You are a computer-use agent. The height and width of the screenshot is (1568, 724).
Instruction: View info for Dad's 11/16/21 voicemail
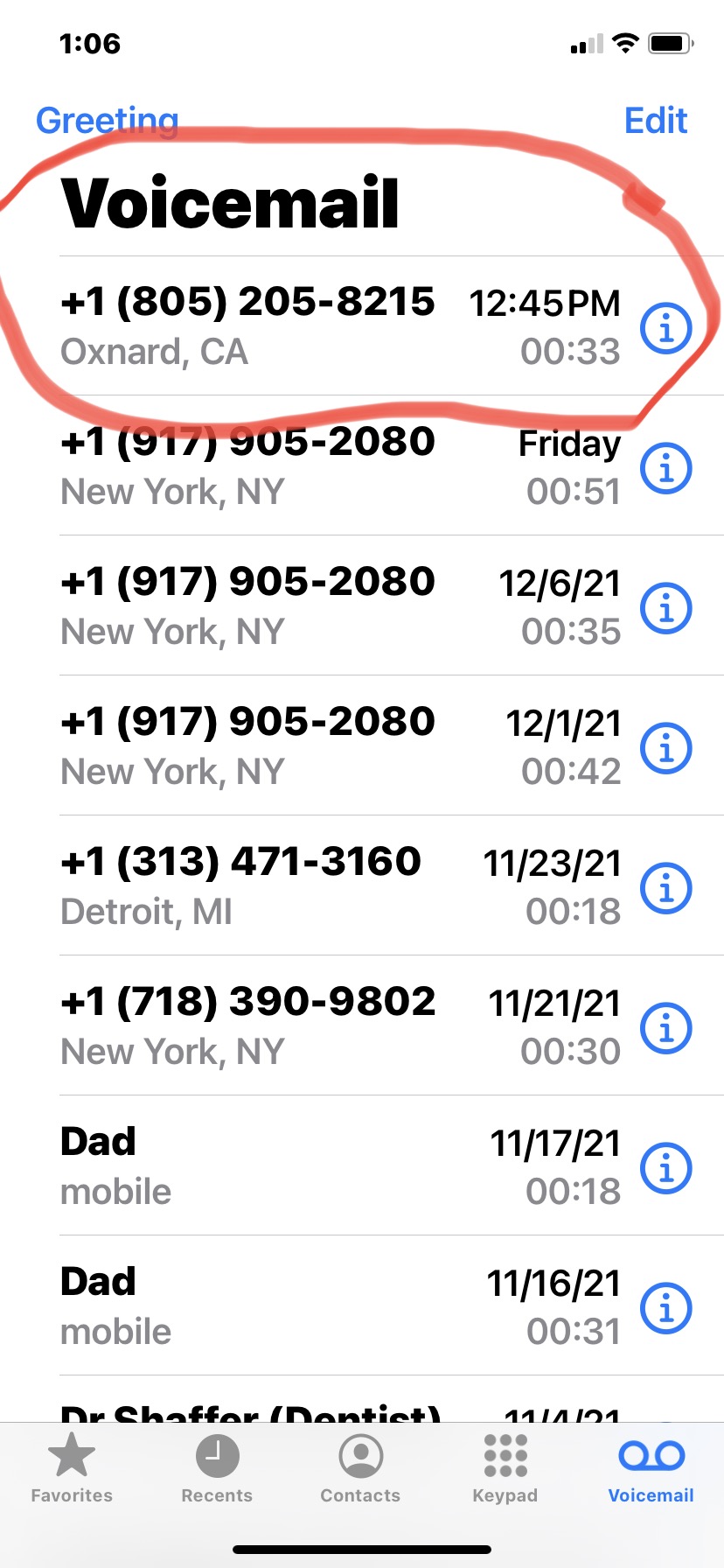(x=666, y=1308)
